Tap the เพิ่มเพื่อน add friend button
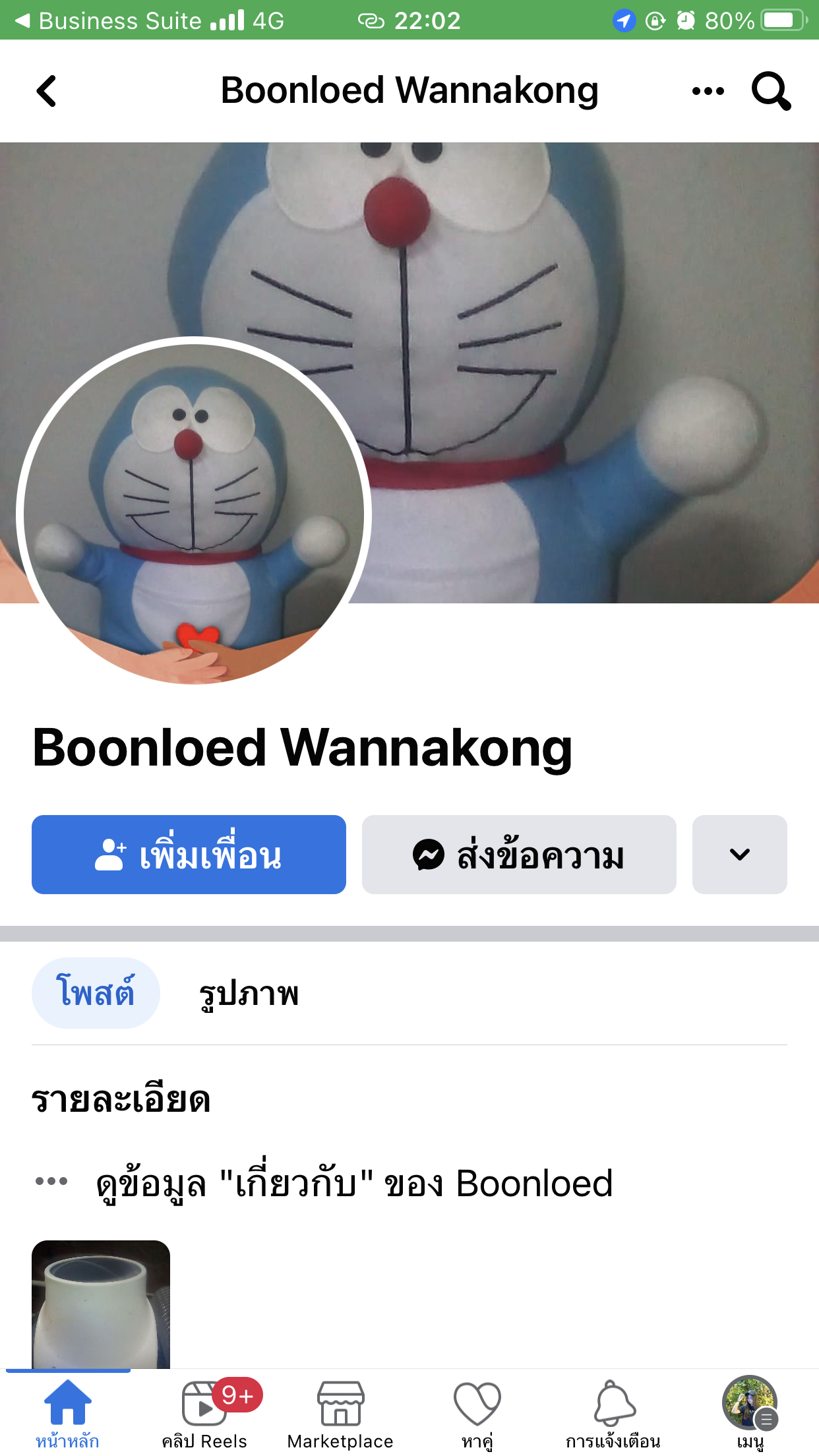 (x=189, y=855)
